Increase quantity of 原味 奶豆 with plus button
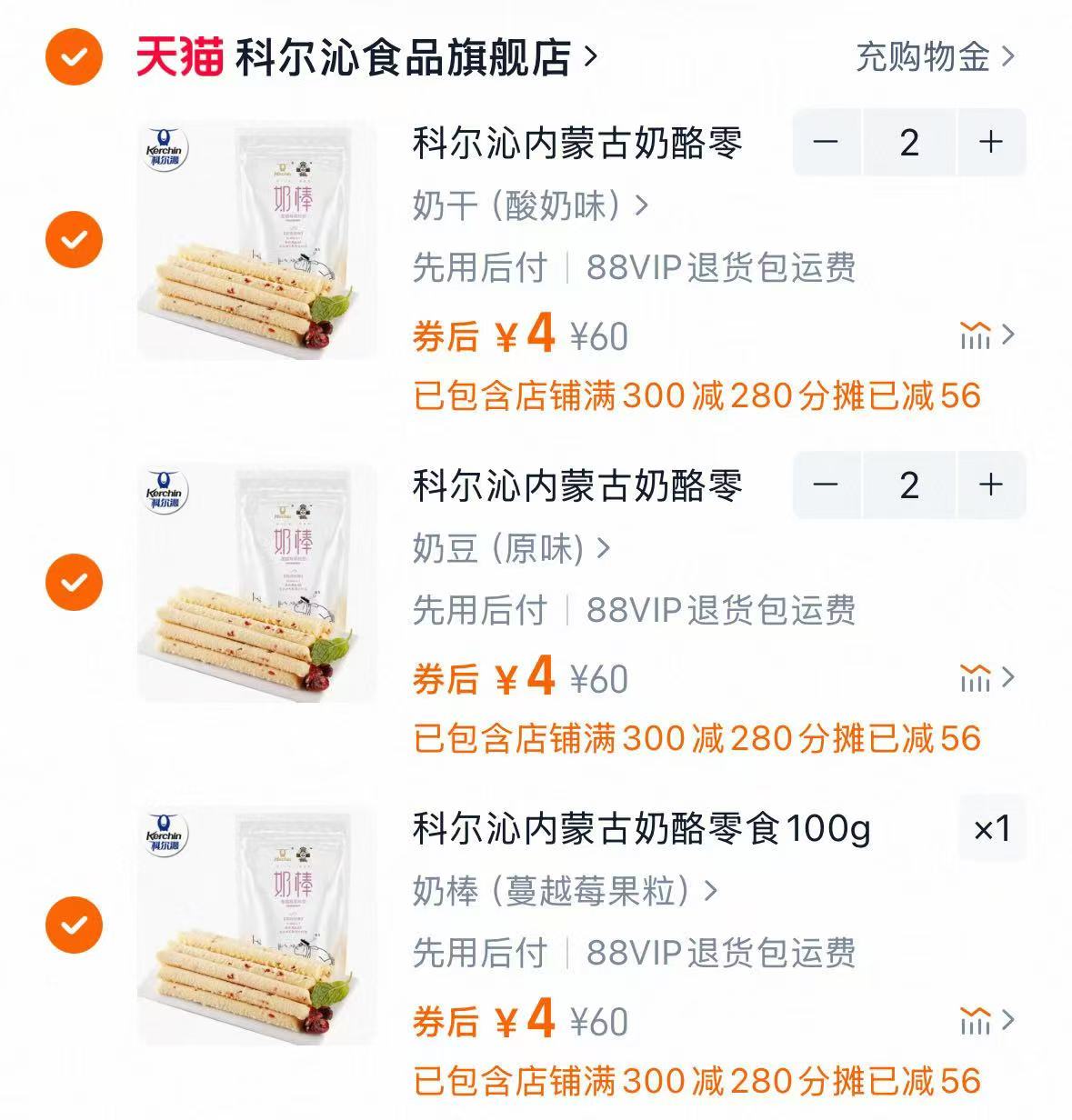Screen dimensions: 1072x1120 [990, 485]
